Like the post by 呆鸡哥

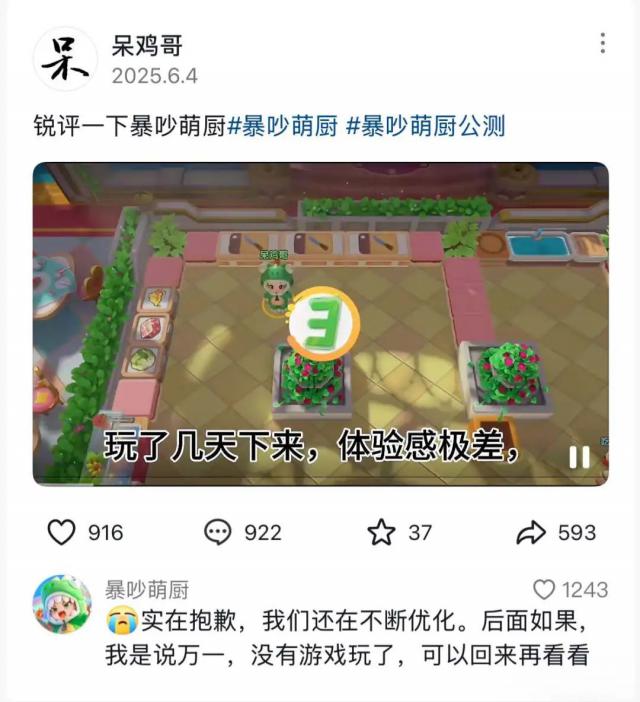[x=62, y=532]
